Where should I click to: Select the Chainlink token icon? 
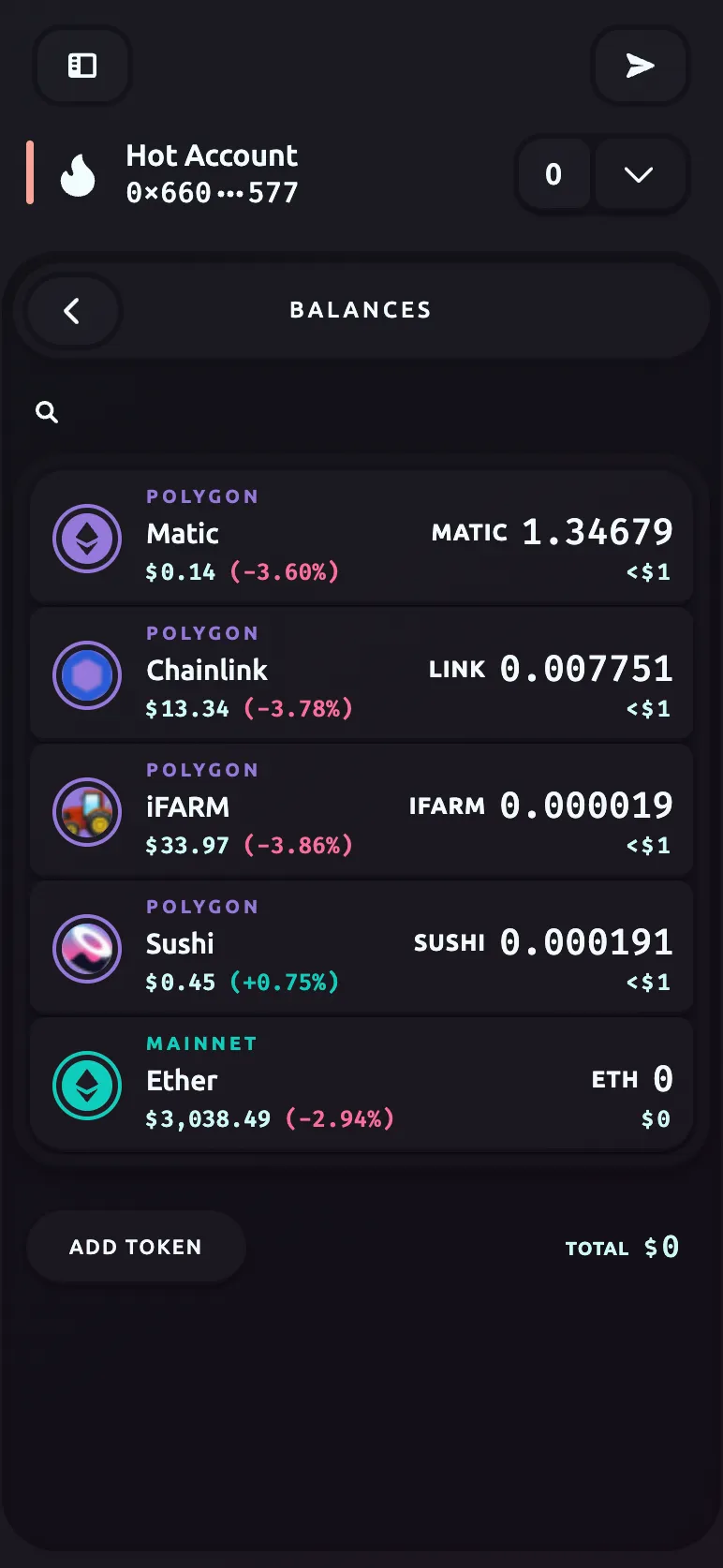87,674
